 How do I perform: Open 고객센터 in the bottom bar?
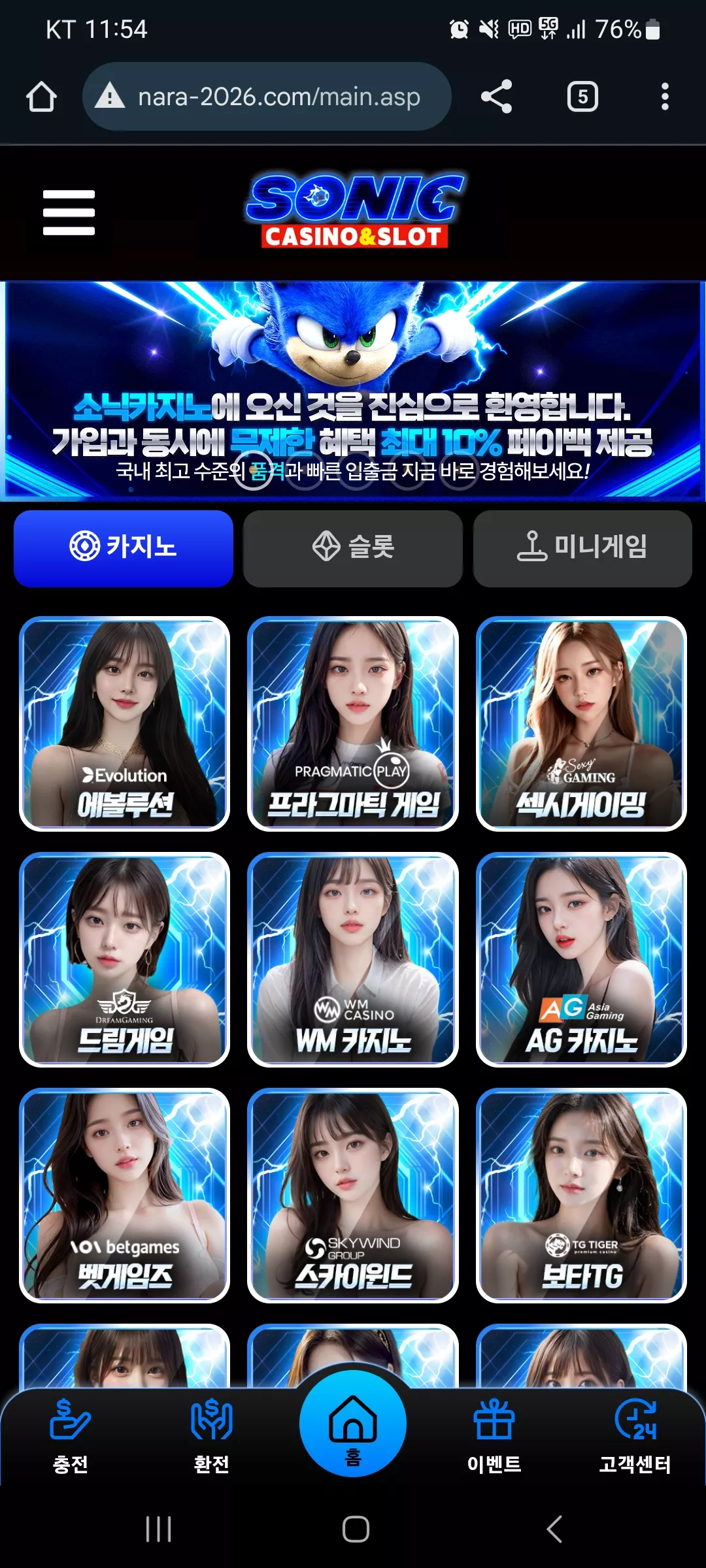[635, 1437]
